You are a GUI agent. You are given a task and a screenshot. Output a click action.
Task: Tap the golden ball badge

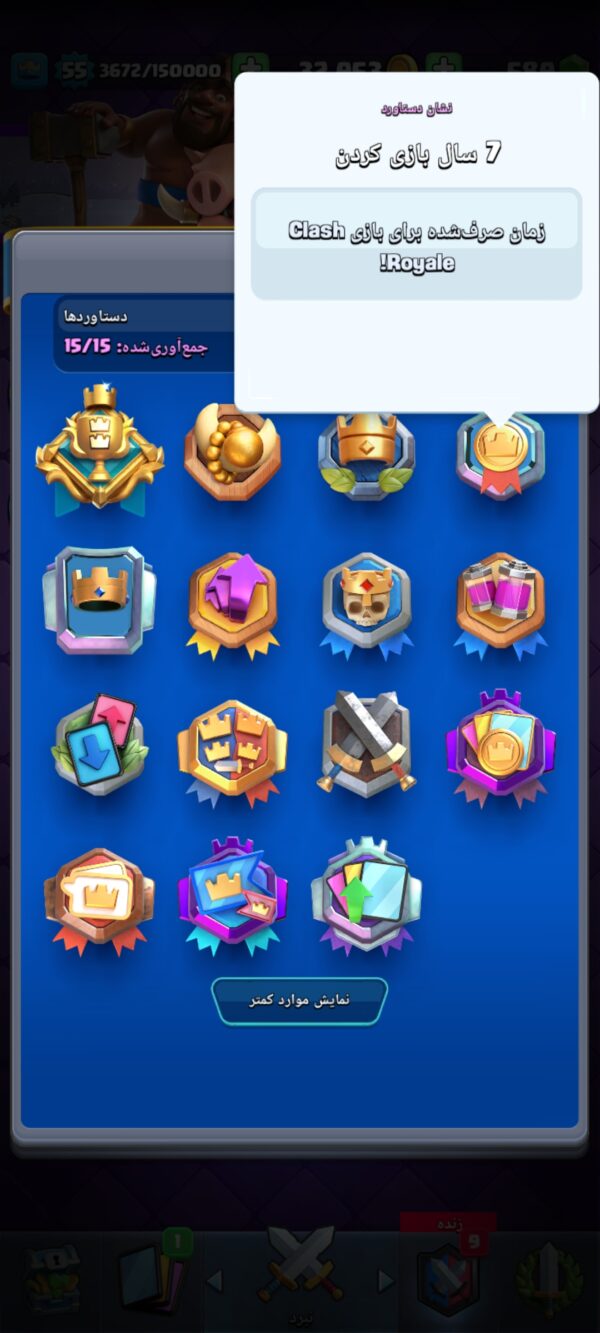[232, 451]
